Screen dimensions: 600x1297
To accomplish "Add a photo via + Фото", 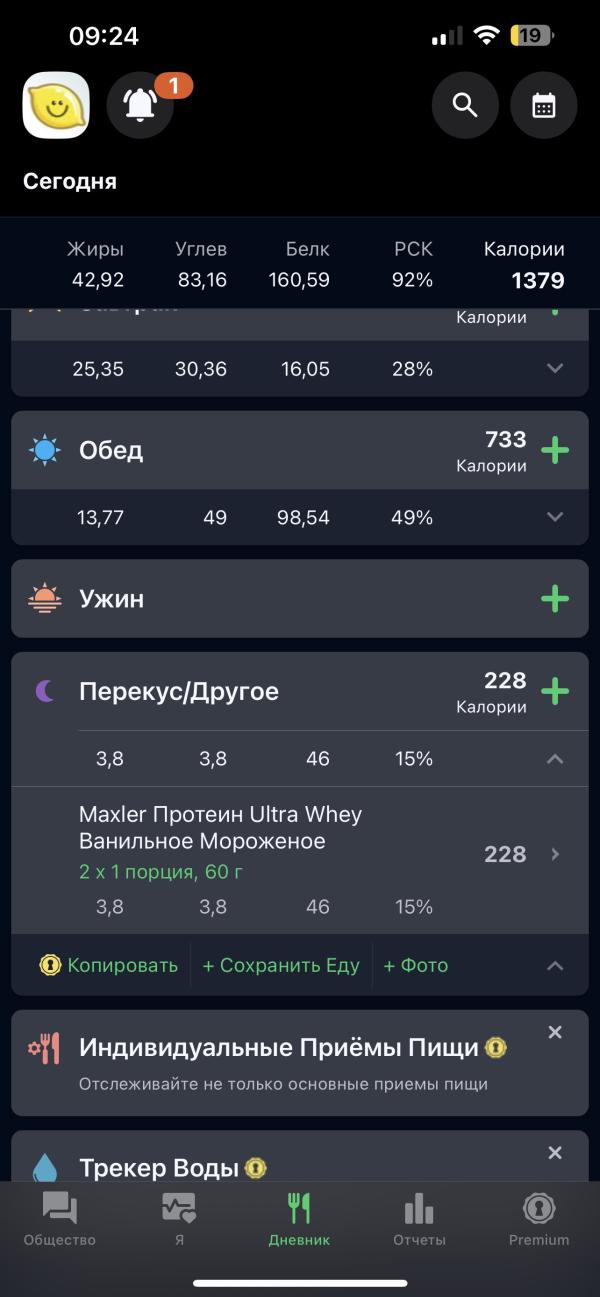I will coord(416,965).
